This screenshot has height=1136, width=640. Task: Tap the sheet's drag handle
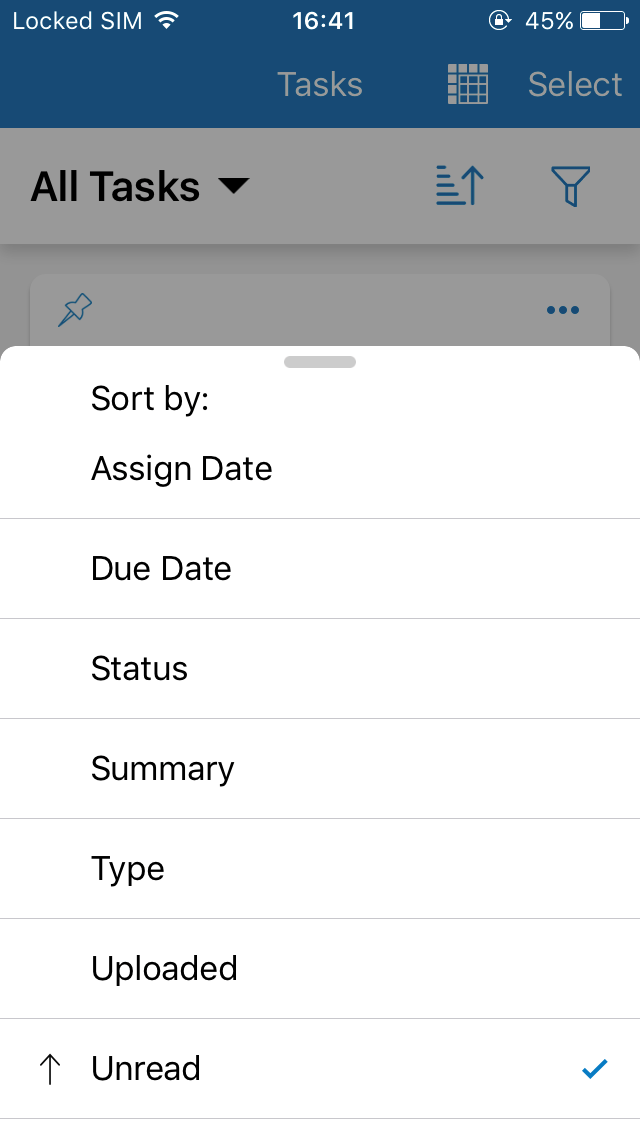click(320, 362)
